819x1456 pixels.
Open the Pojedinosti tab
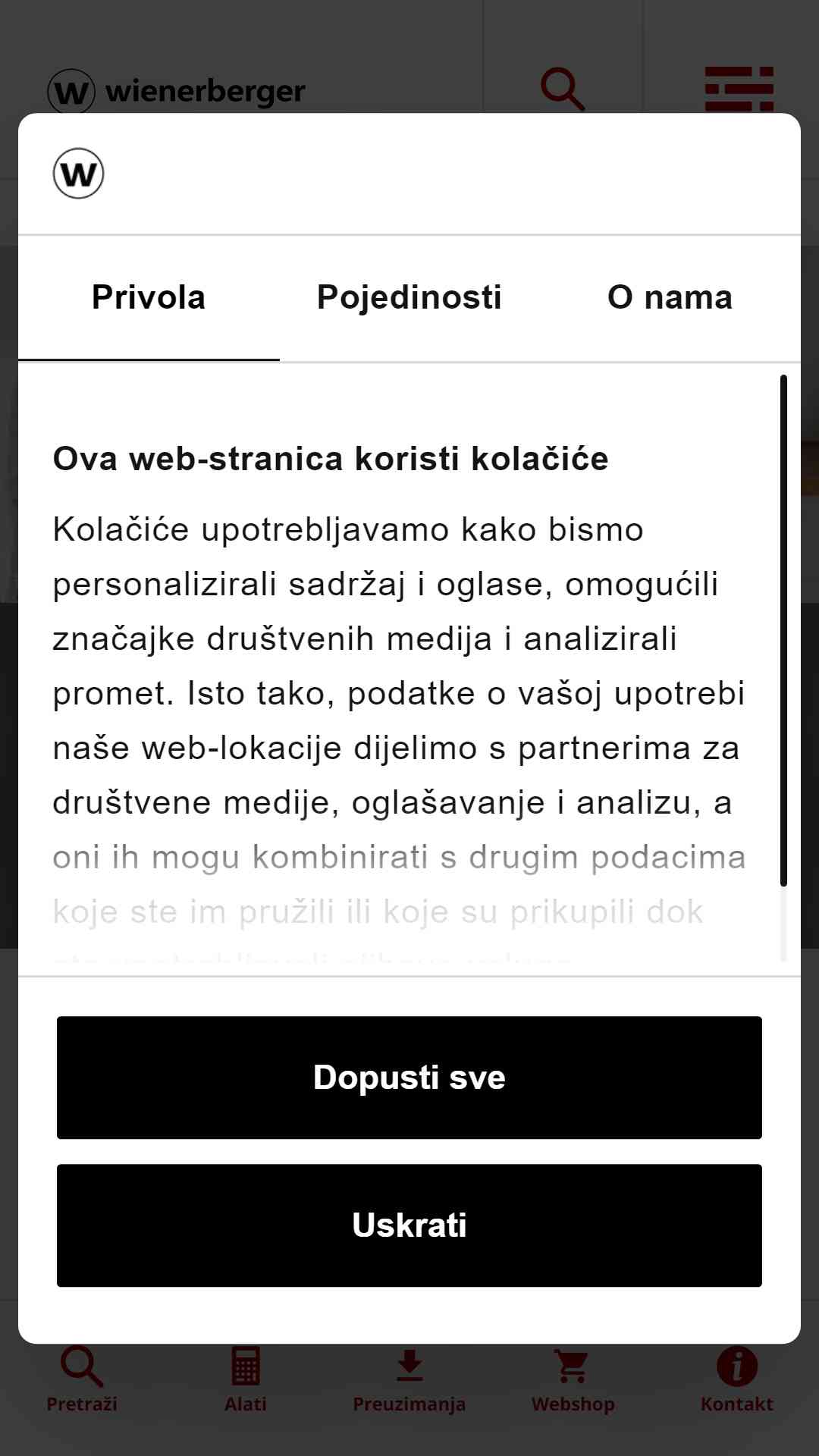(409, 298)
